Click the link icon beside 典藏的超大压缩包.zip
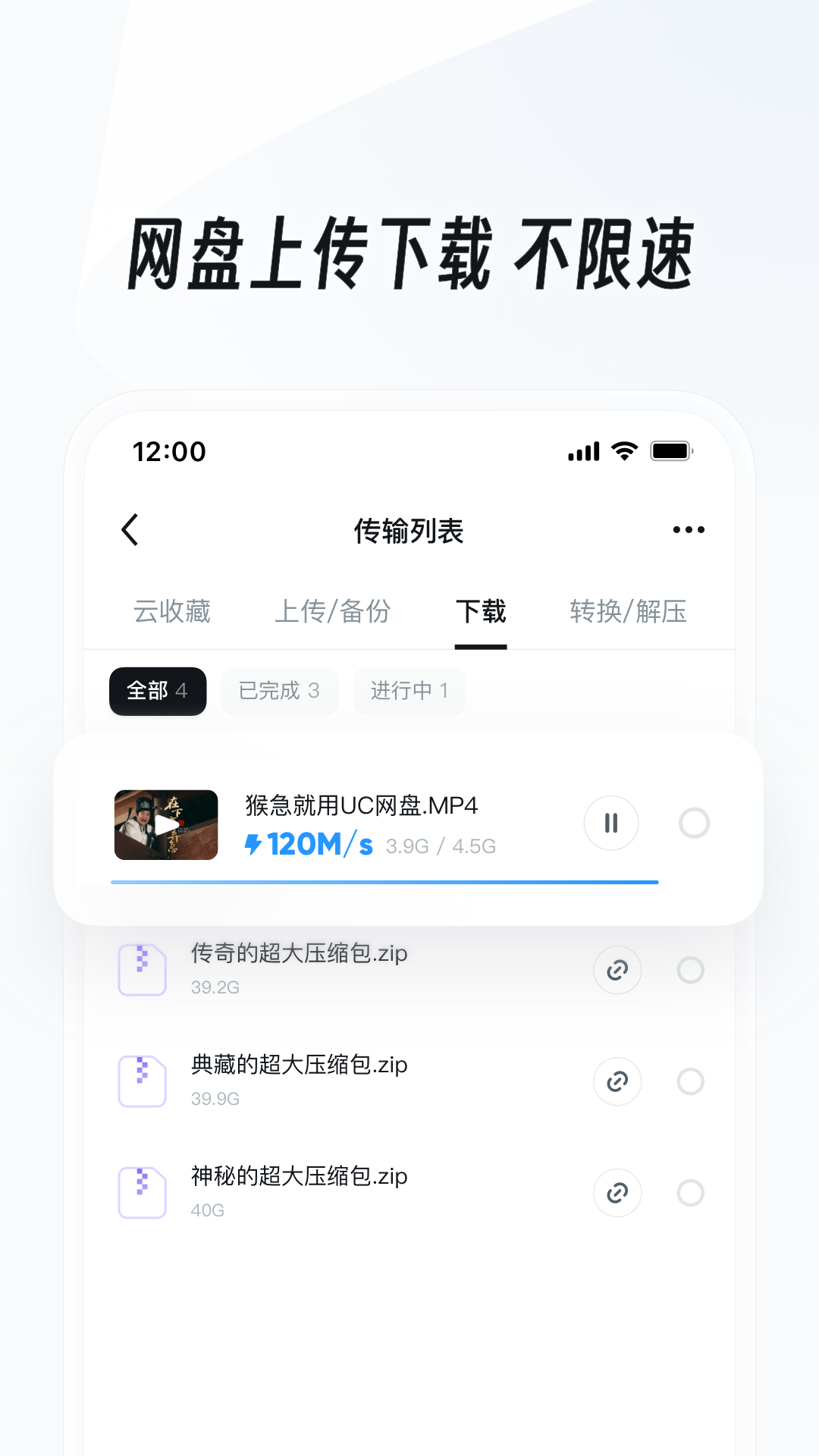Screen dimensions: 819x1456 click(x=617, y=1081)
